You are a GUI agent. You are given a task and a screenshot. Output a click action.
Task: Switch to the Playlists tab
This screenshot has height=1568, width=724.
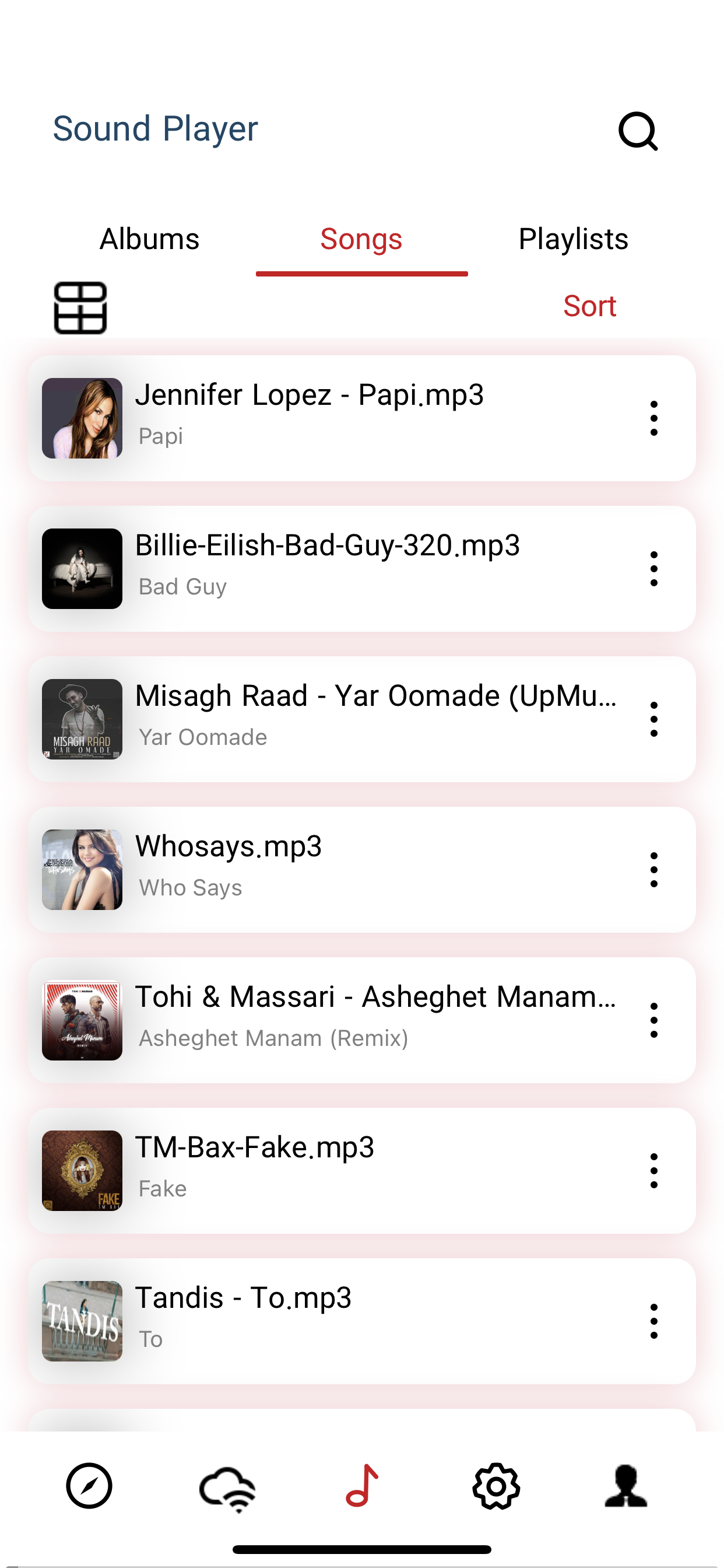(x=573, y=239)
